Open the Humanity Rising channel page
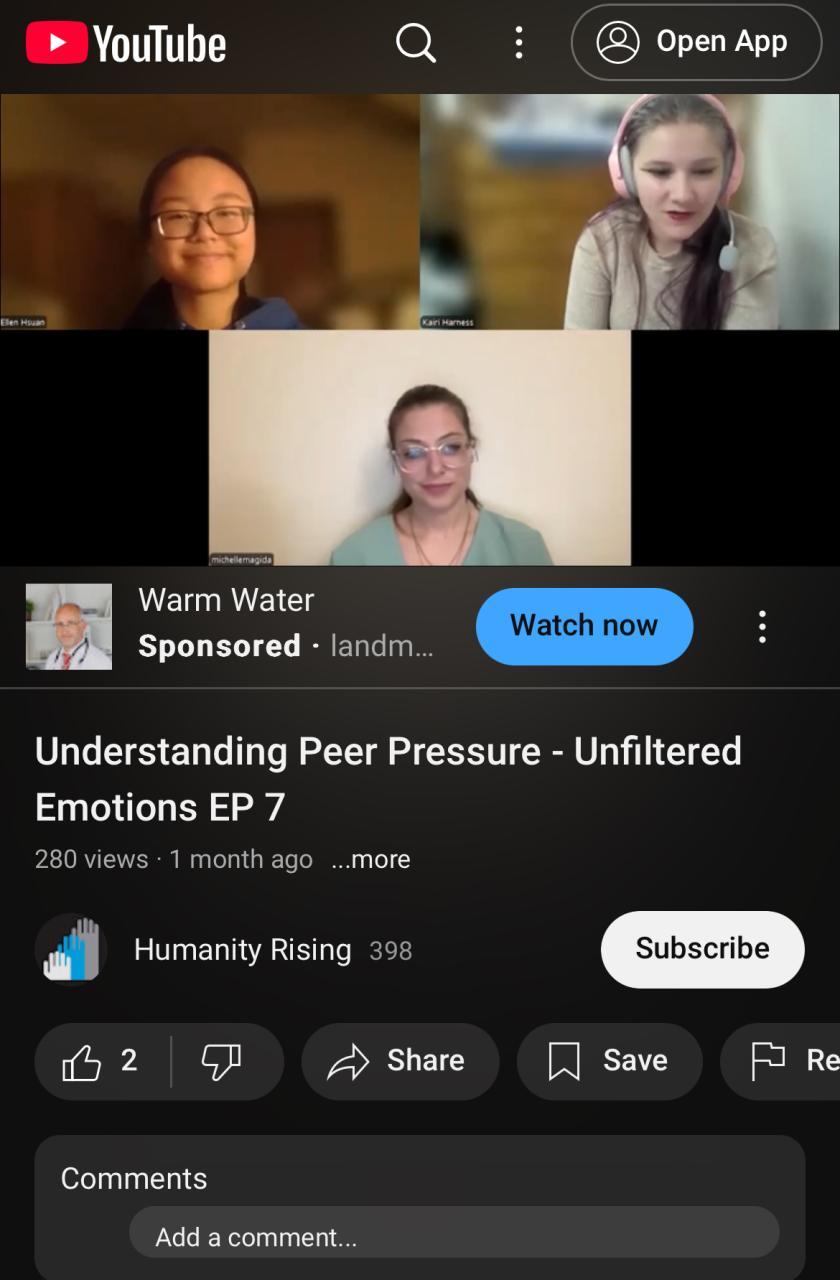 242,949
